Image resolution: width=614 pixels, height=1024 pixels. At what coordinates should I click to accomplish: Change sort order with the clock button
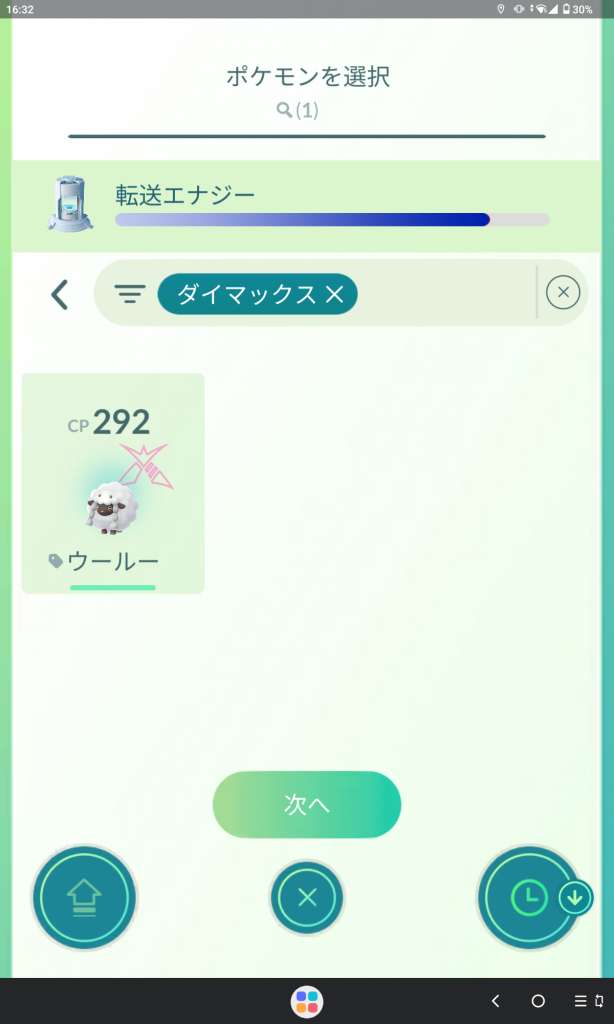pos(530,897)
